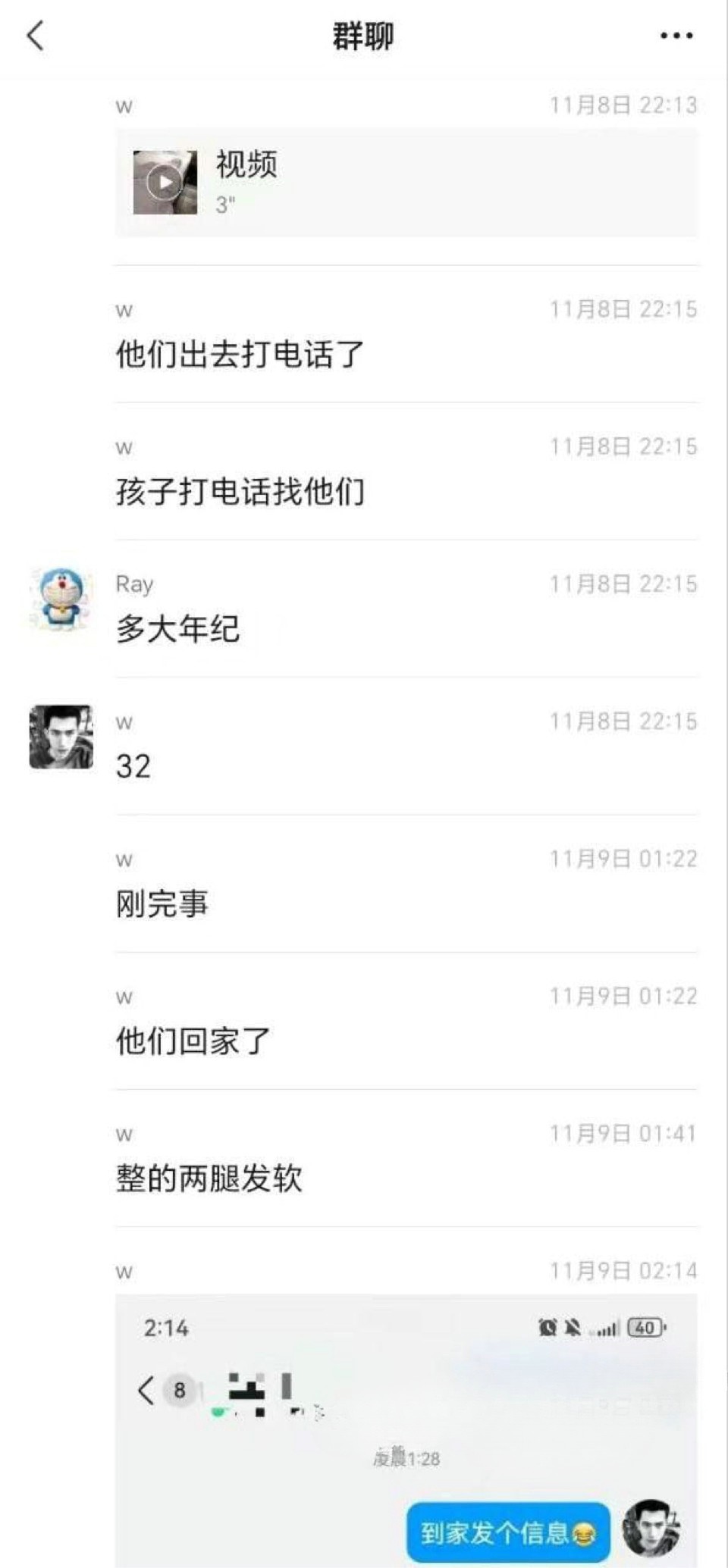Go back from the 群聊 chat record
Image resolution: width=728 pixels, height=1568 pixels.
tap(35, 36)
